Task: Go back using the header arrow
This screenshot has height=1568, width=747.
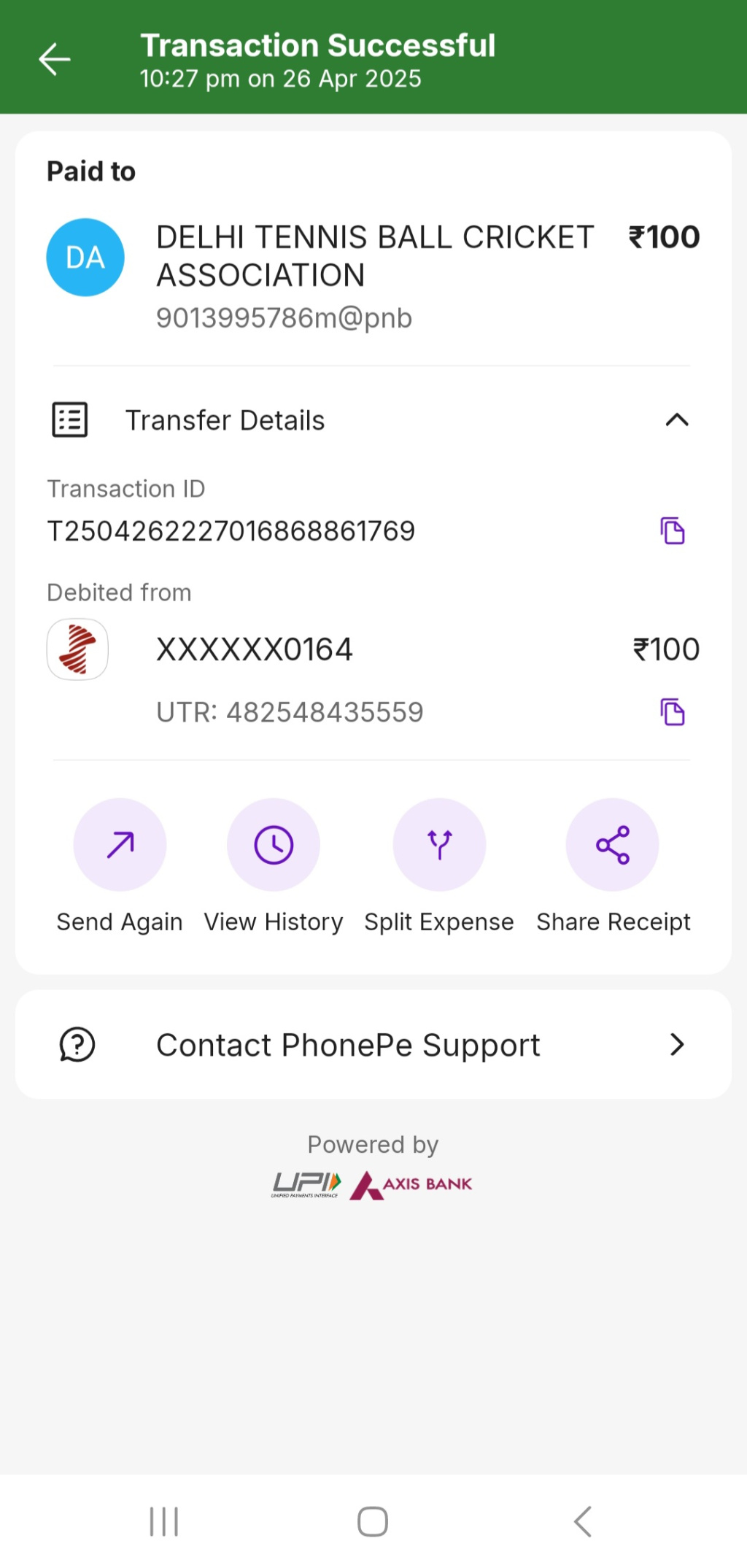Action: 55,59
